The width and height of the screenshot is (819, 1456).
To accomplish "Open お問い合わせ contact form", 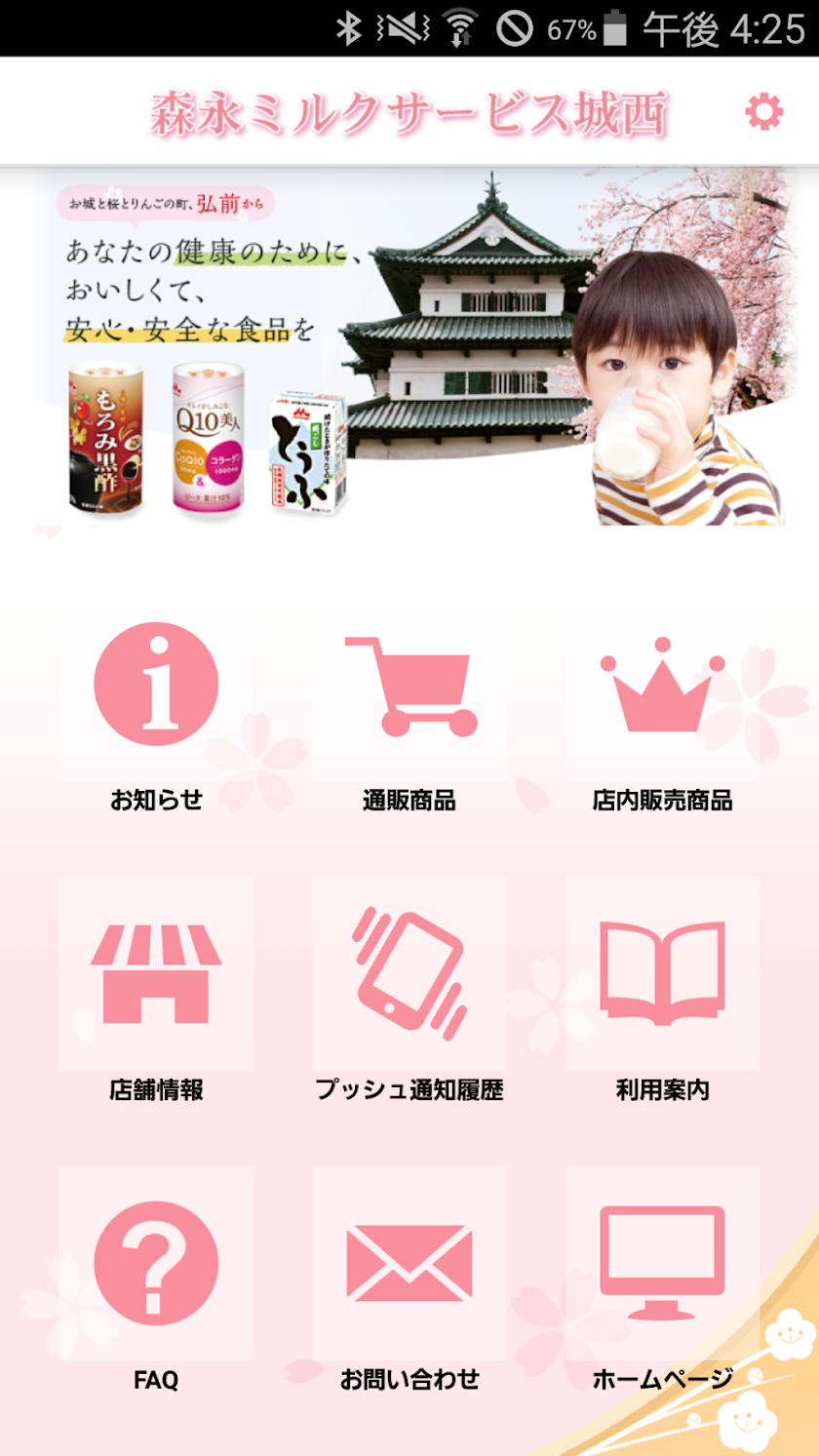I will [x=409, y=1273].
